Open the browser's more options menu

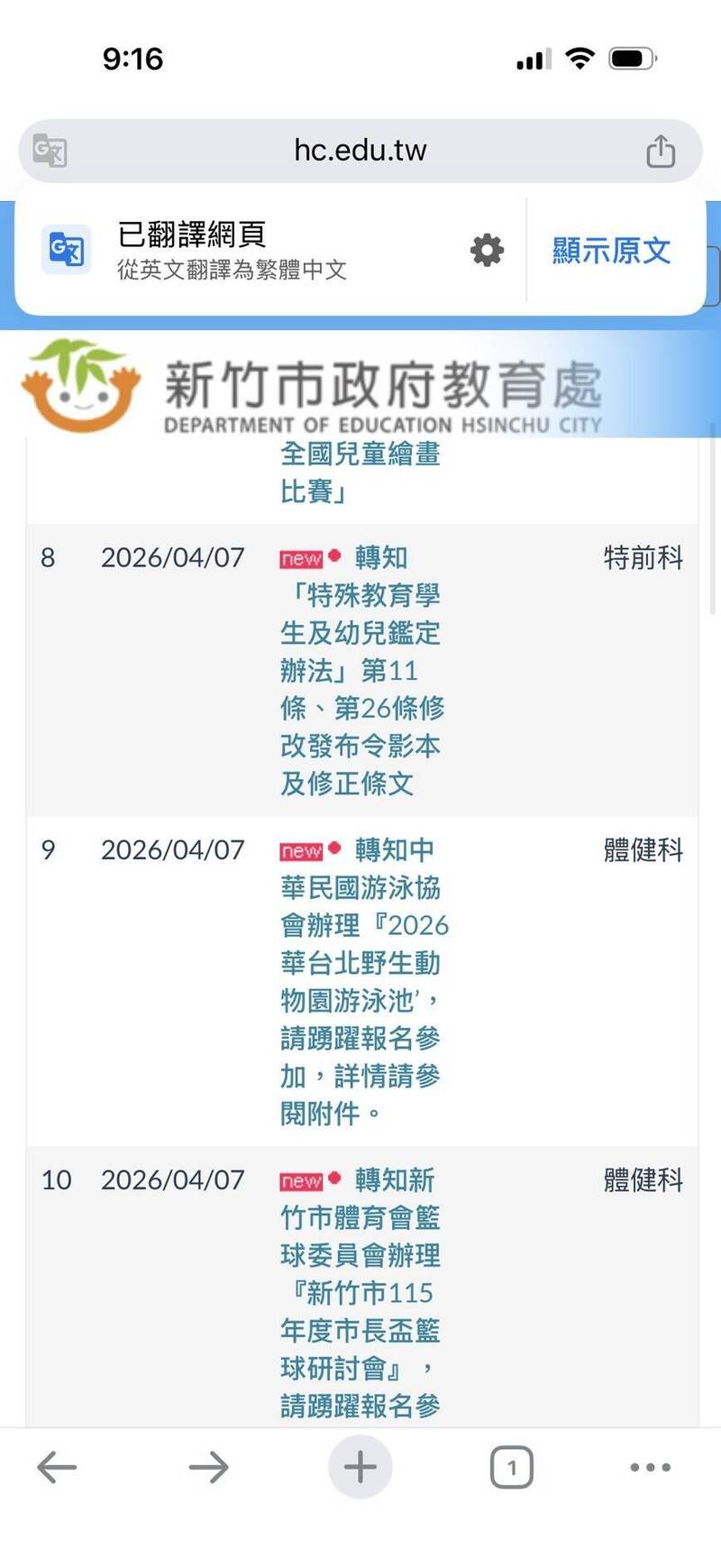(x=650, y=1467)
